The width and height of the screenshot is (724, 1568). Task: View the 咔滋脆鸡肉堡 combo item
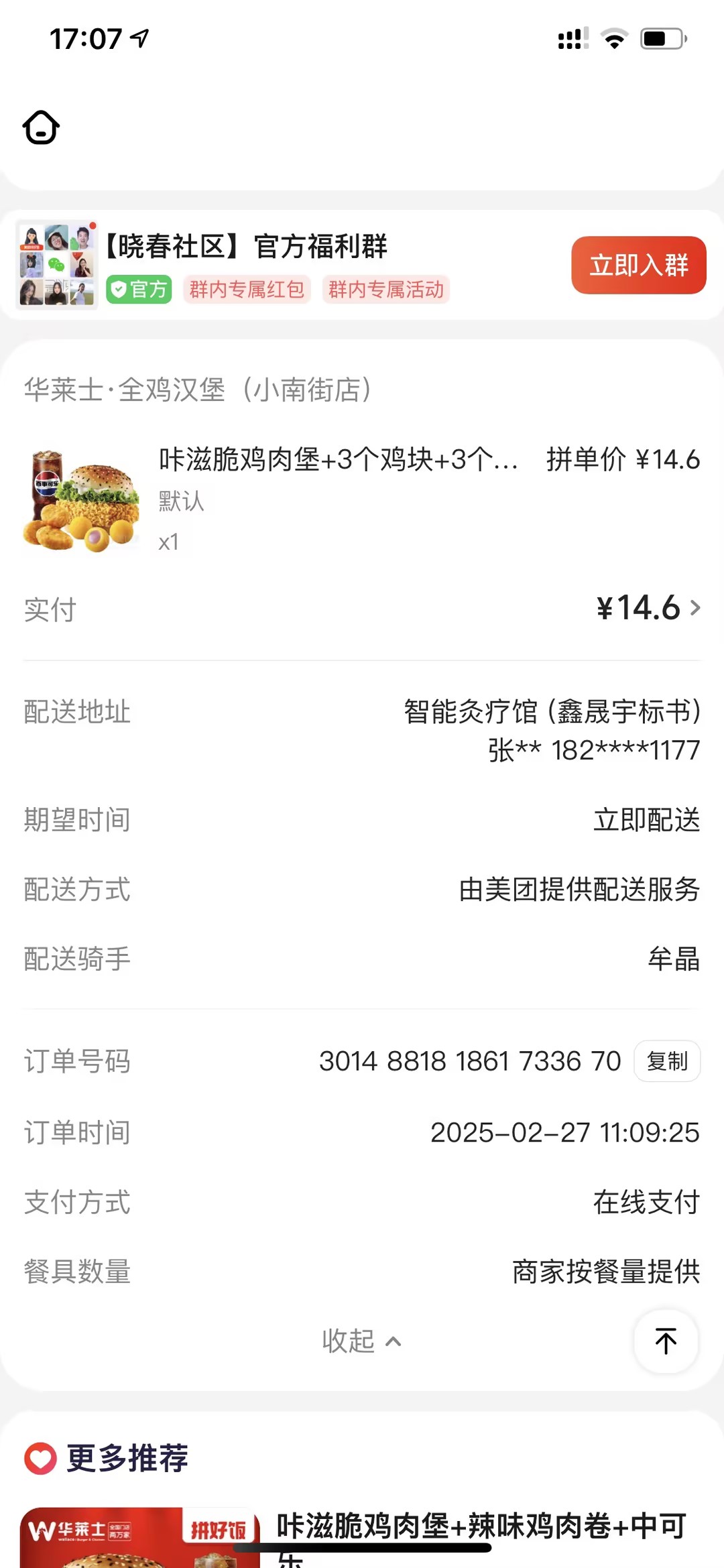tap(338, 460)
